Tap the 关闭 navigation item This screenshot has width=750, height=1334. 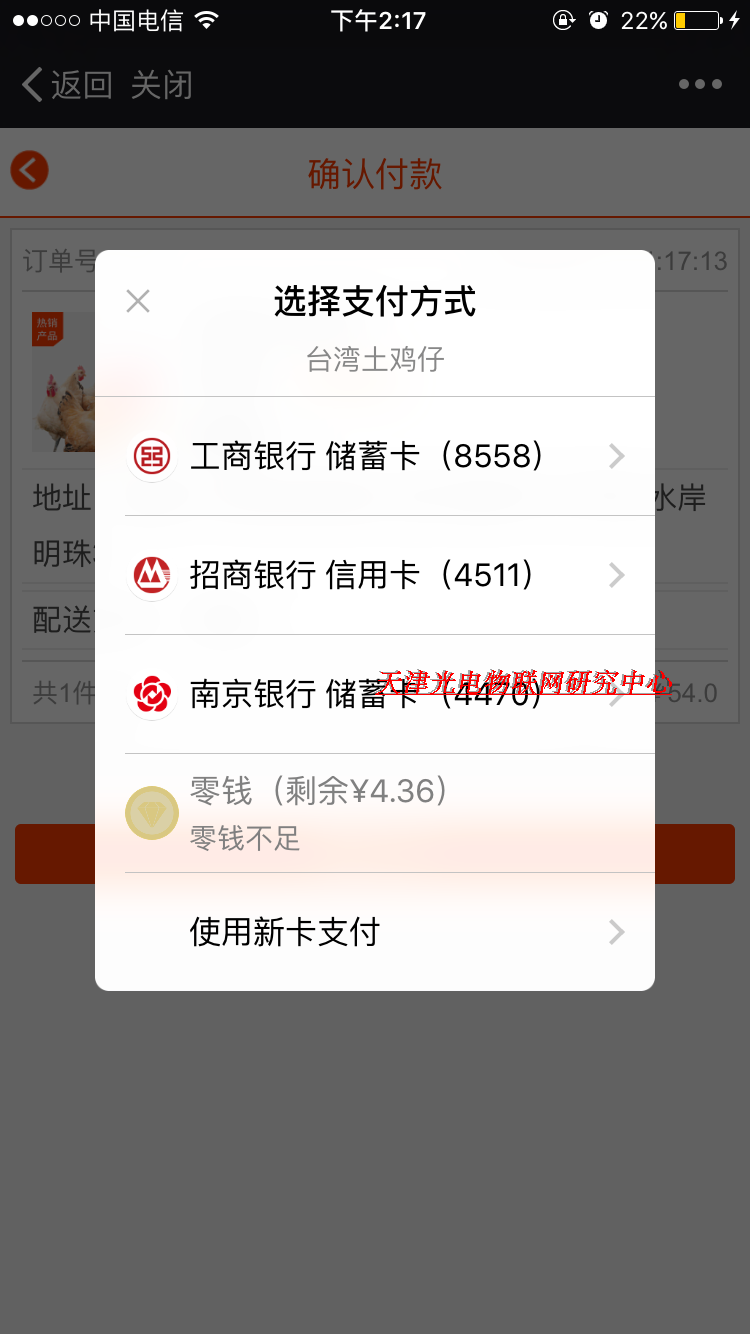coord(163,84)
